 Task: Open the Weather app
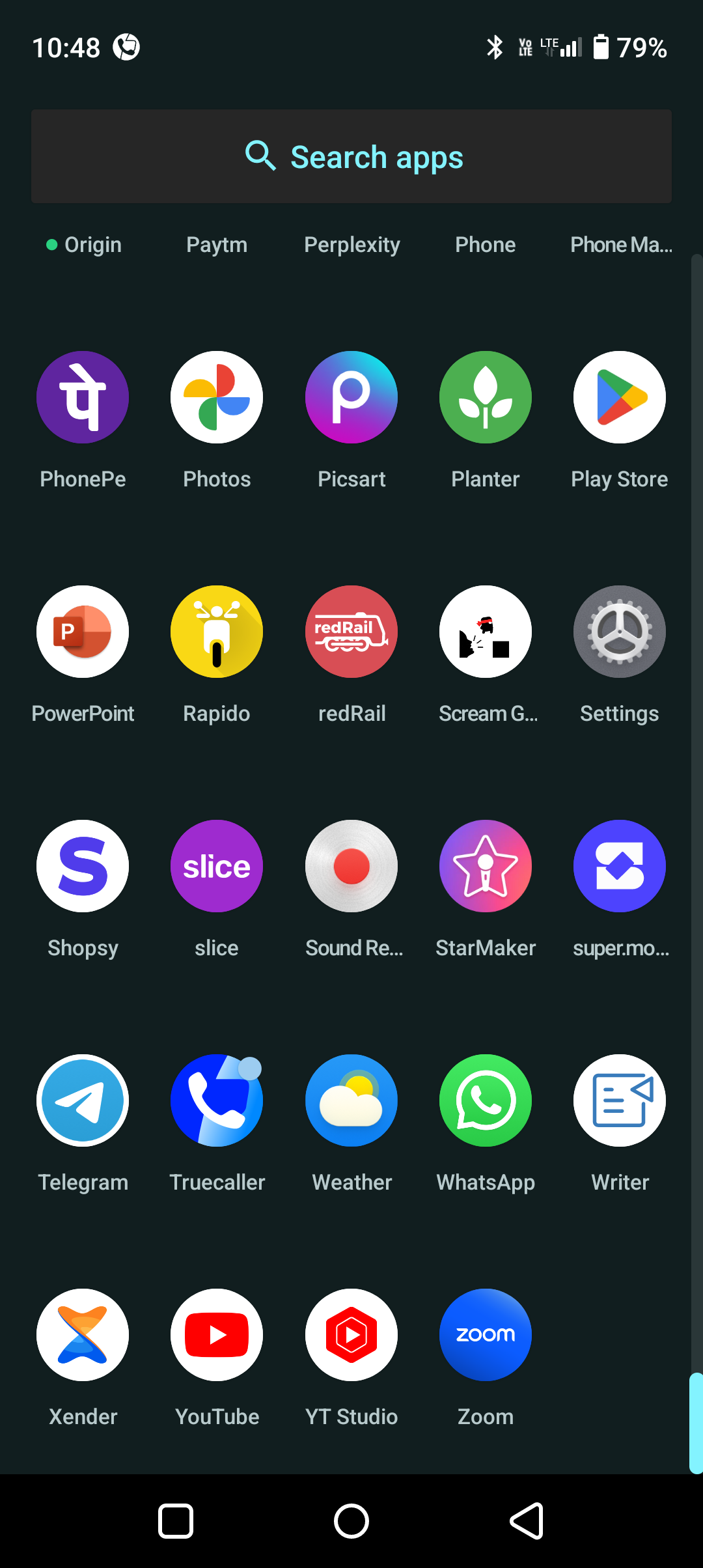click(351, 1100)
